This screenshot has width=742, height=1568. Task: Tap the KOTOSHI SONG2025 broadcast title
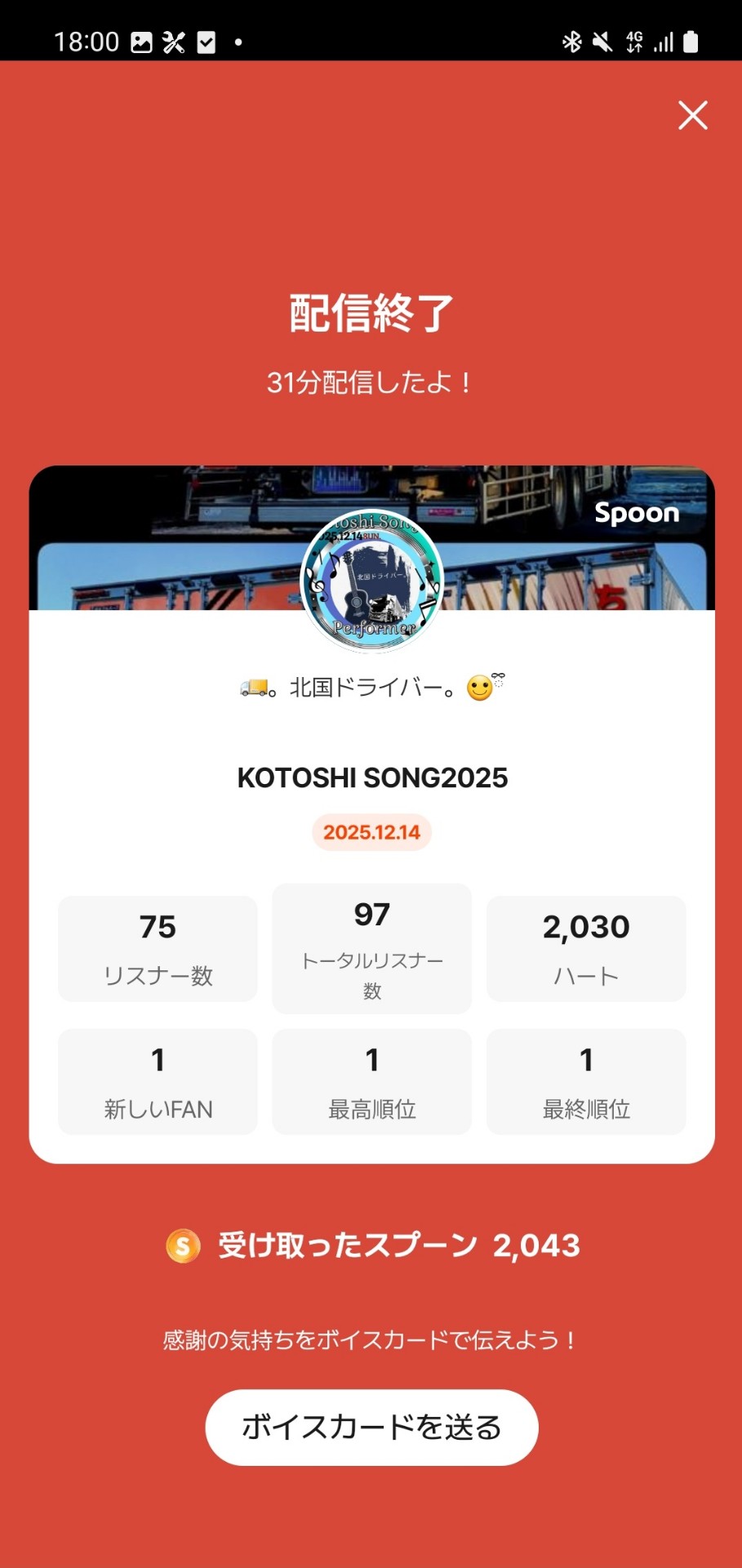point(371,778)
